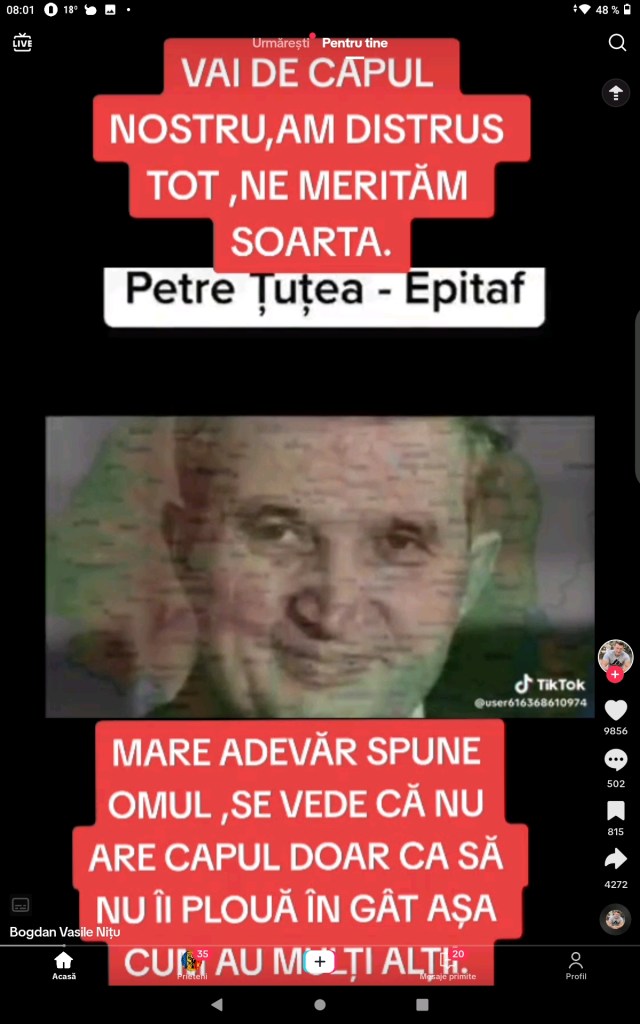Switch to the Urmărești feed
640x1024 pixels.
pyautogui.click(x=280, y=43)
